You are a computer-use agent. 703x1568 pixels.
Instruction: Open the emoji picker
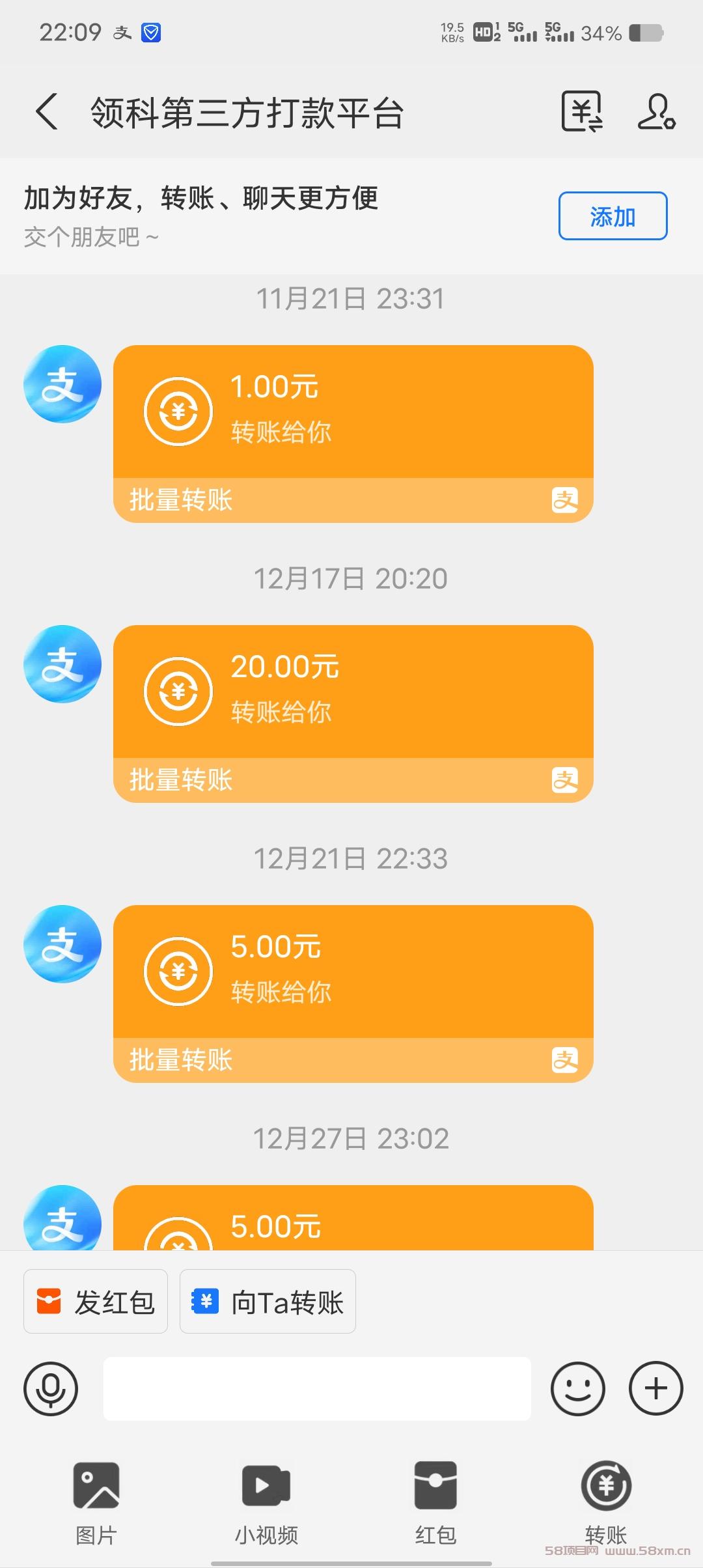(x=577, y=1389)
